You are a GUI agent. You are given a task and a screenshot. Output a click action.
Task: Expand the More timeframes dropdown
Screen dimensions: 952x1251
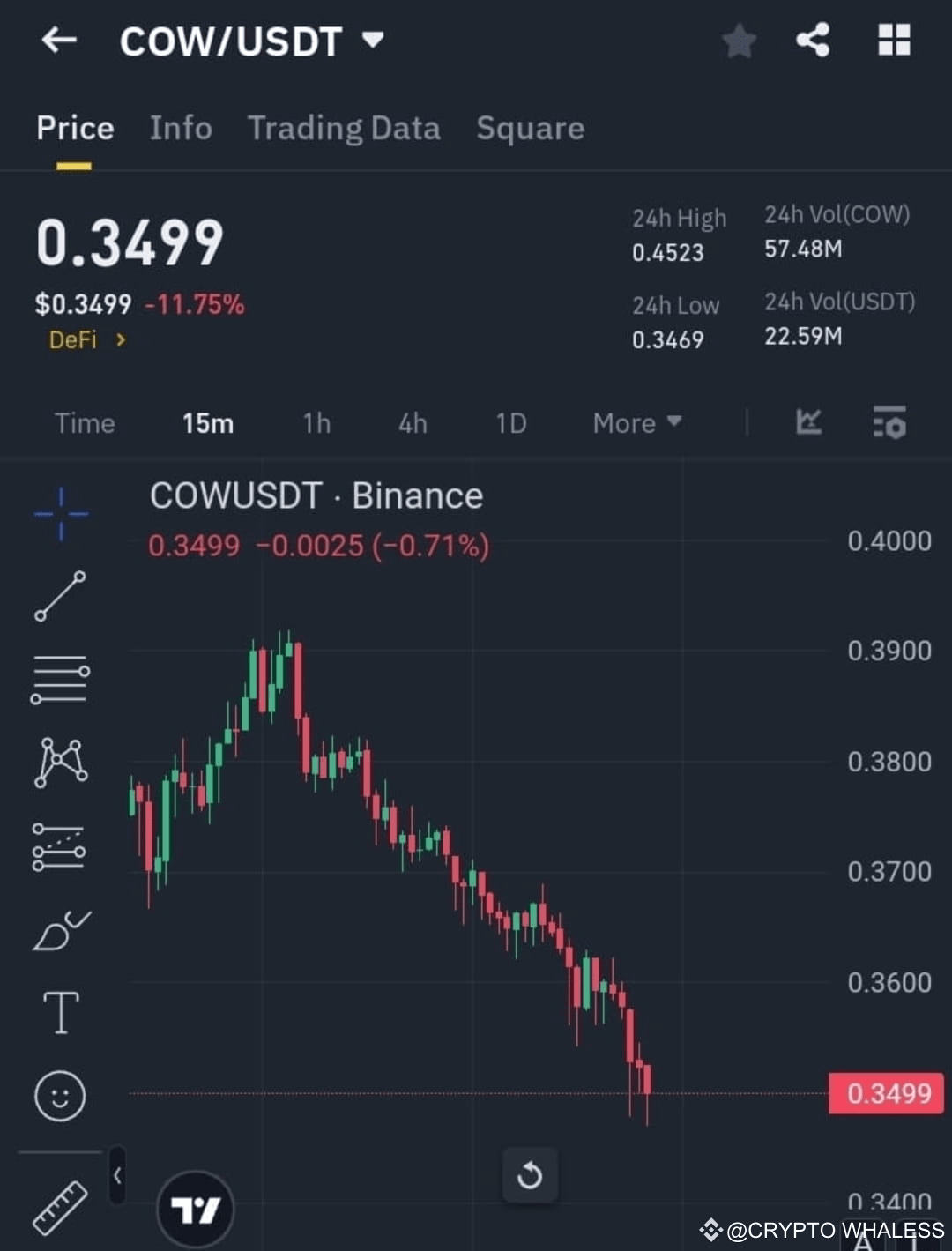635,423
